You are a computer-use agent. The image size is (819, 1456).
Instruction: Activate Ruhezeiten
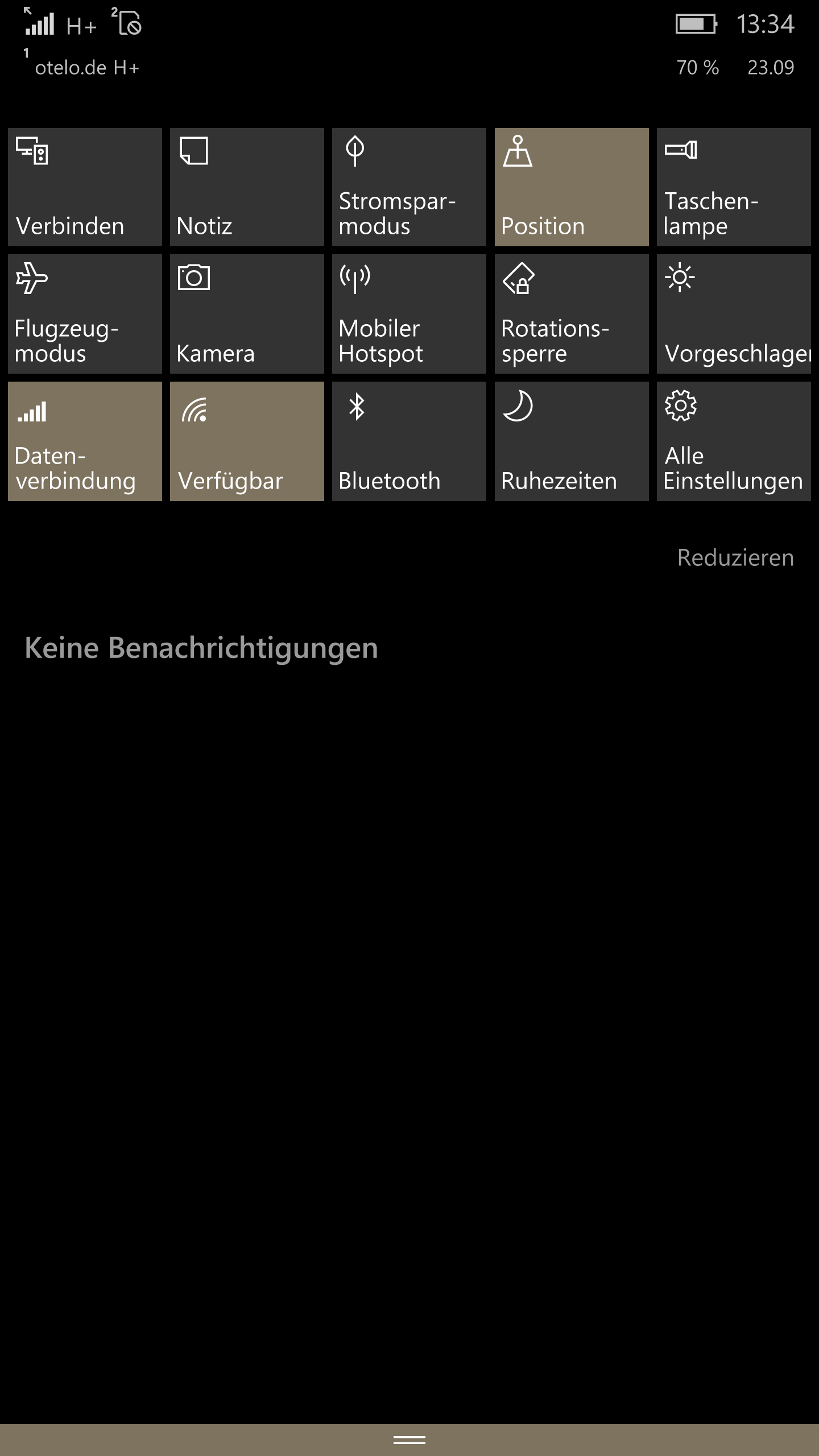click(572, 441)
